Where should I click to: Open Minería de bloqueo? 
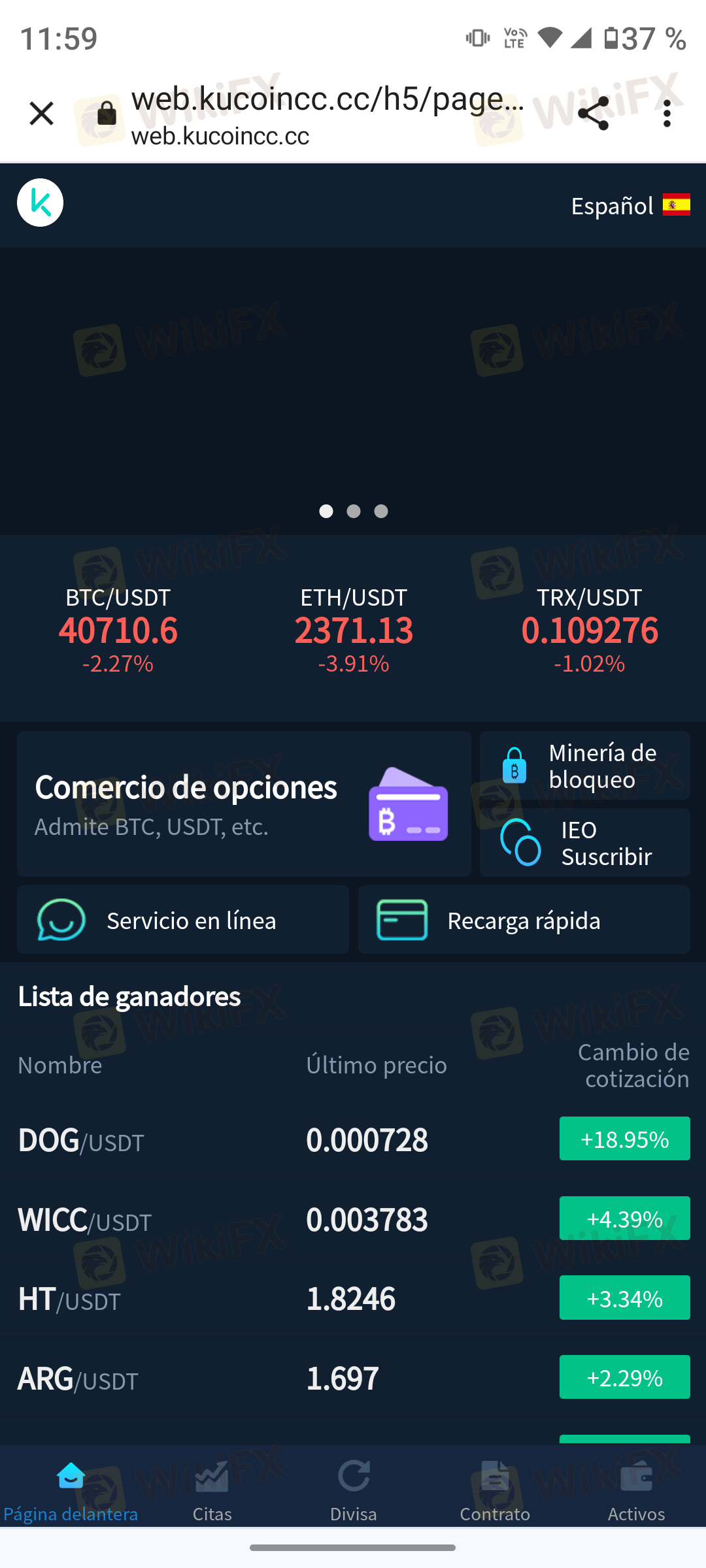(x=585, y=766)
